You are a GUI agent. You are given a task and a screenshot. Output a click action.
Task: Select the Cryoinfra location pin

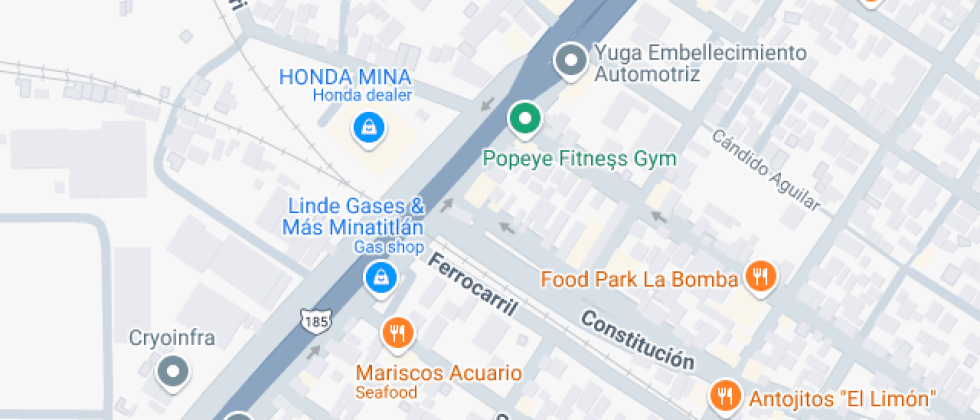coord(174,373)
